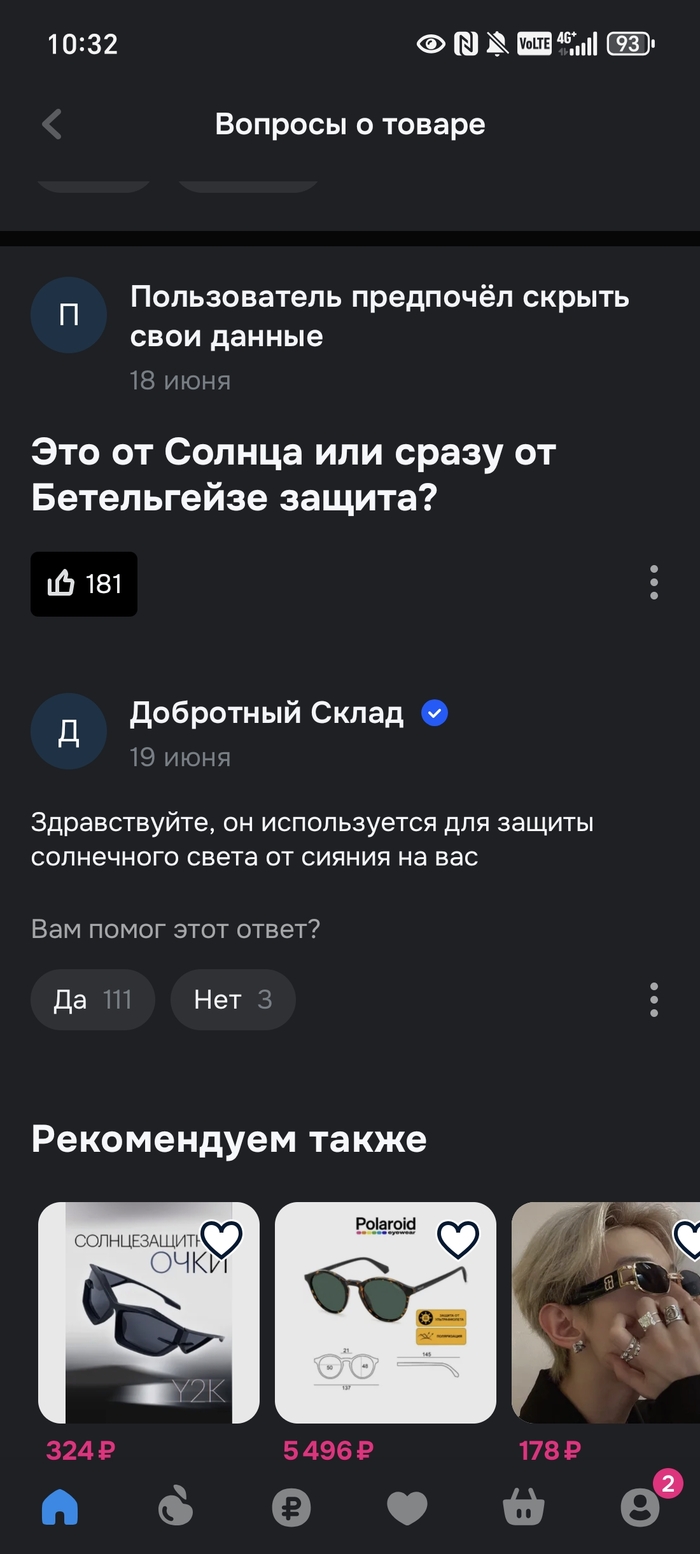Open overflow menu for Добротный Склад answer
Image resolution: width=700 pixels, height=1554 pixels.
point(653,999)
